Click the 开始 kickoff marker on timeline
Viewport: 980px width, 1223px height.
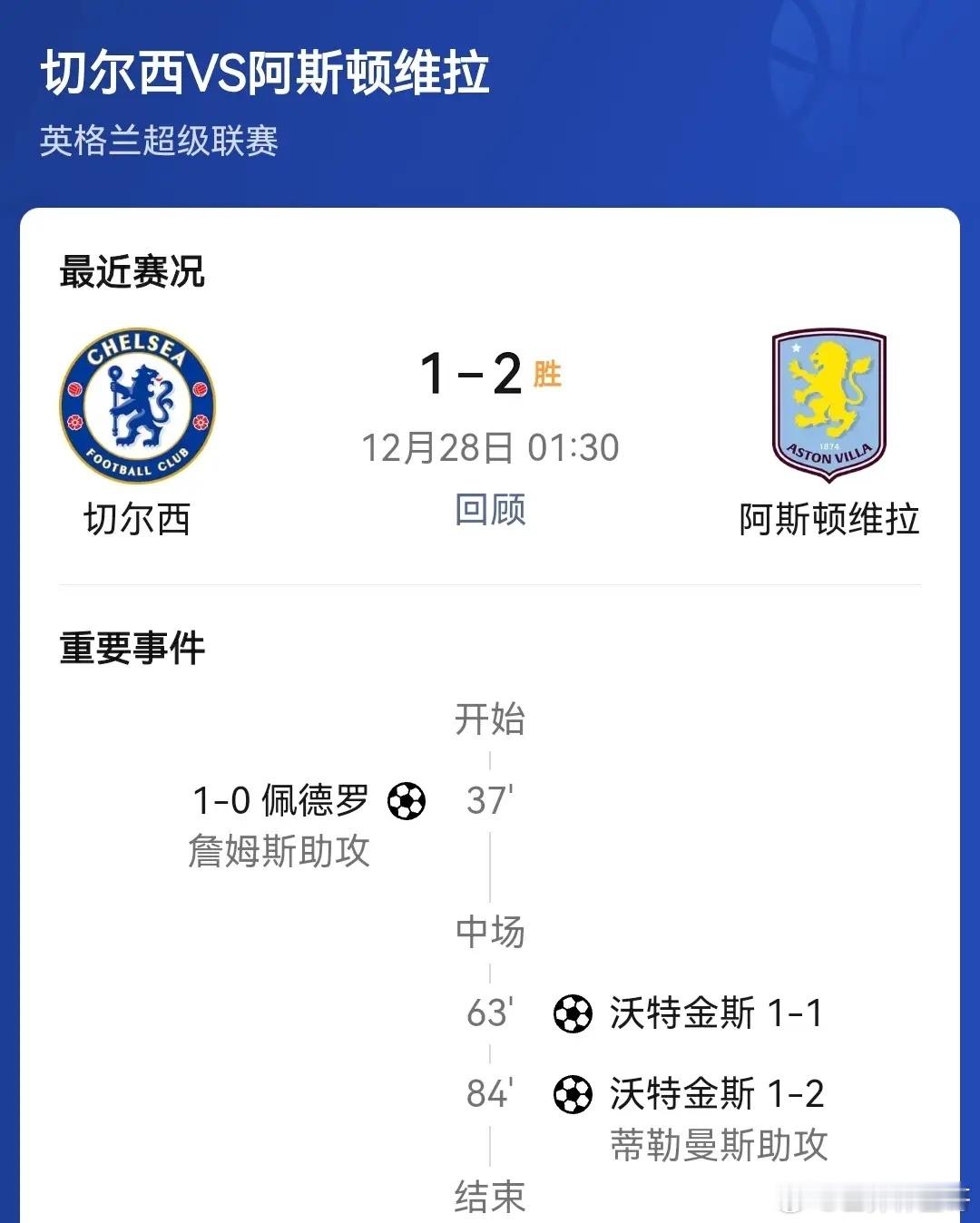pyautogui.click(x=488, y=719)
